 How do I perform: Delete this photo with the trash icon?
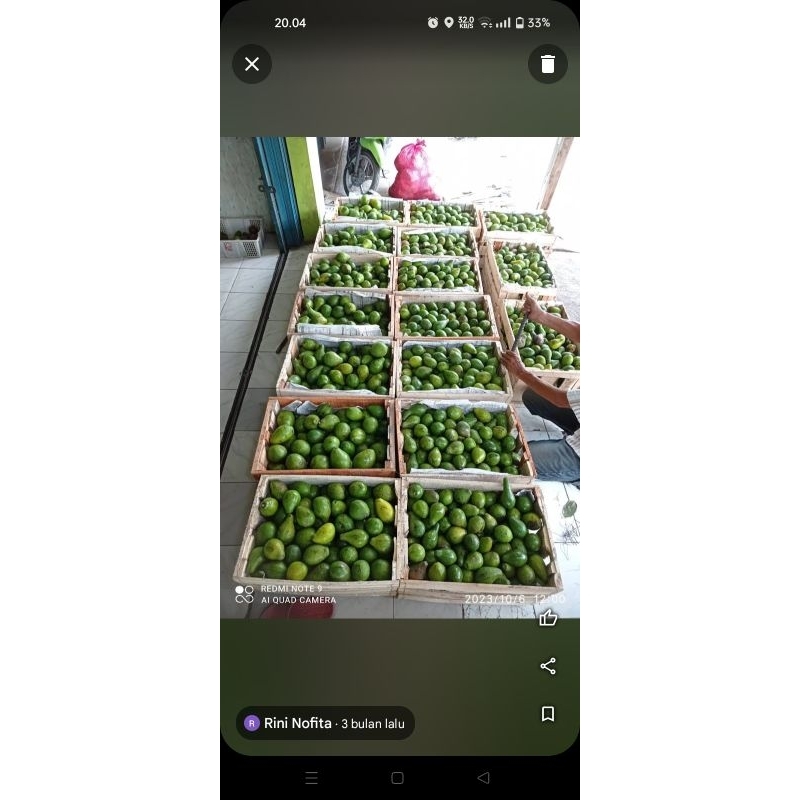547,64
